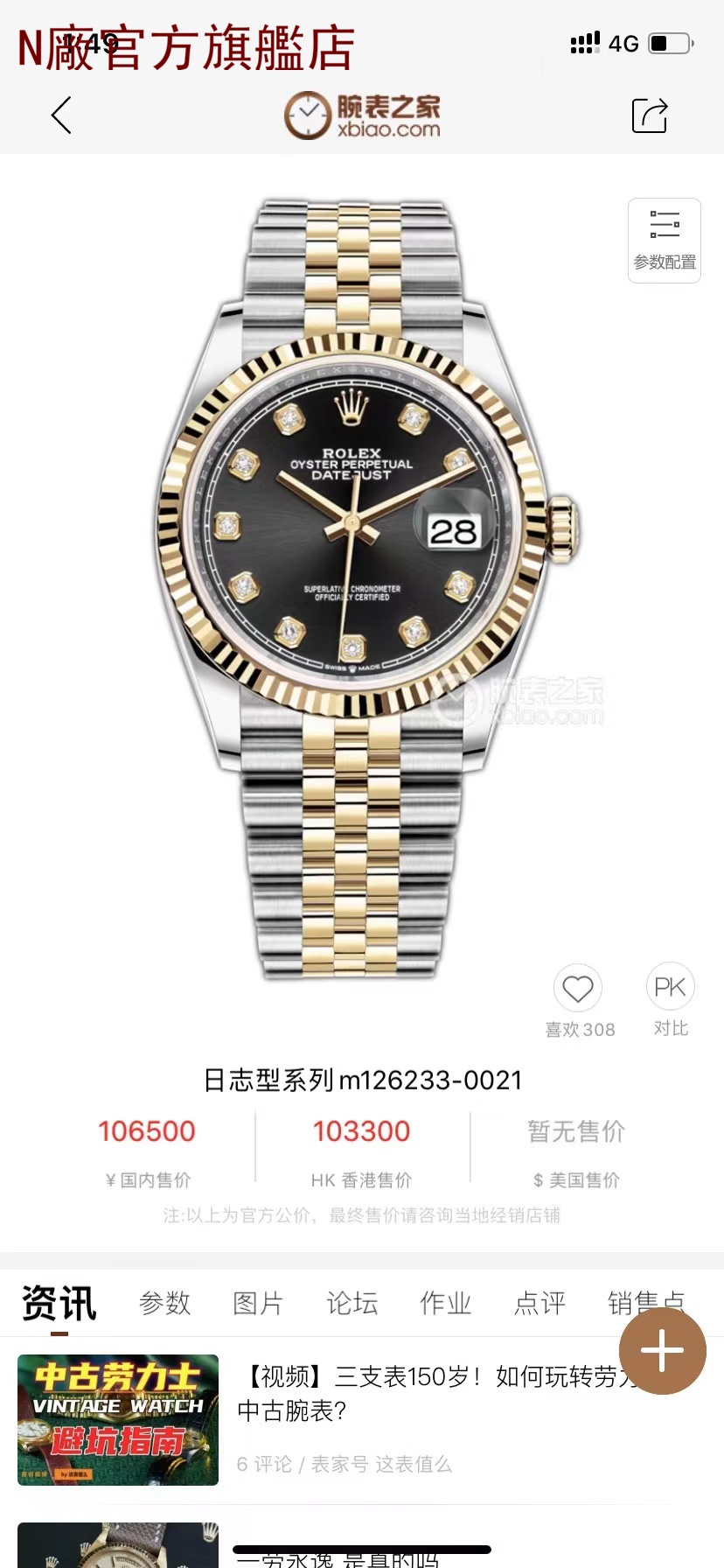This screenshot has height=1568, width=724.
Task: Like this watch with the heart icon
Action: point(578,989)
